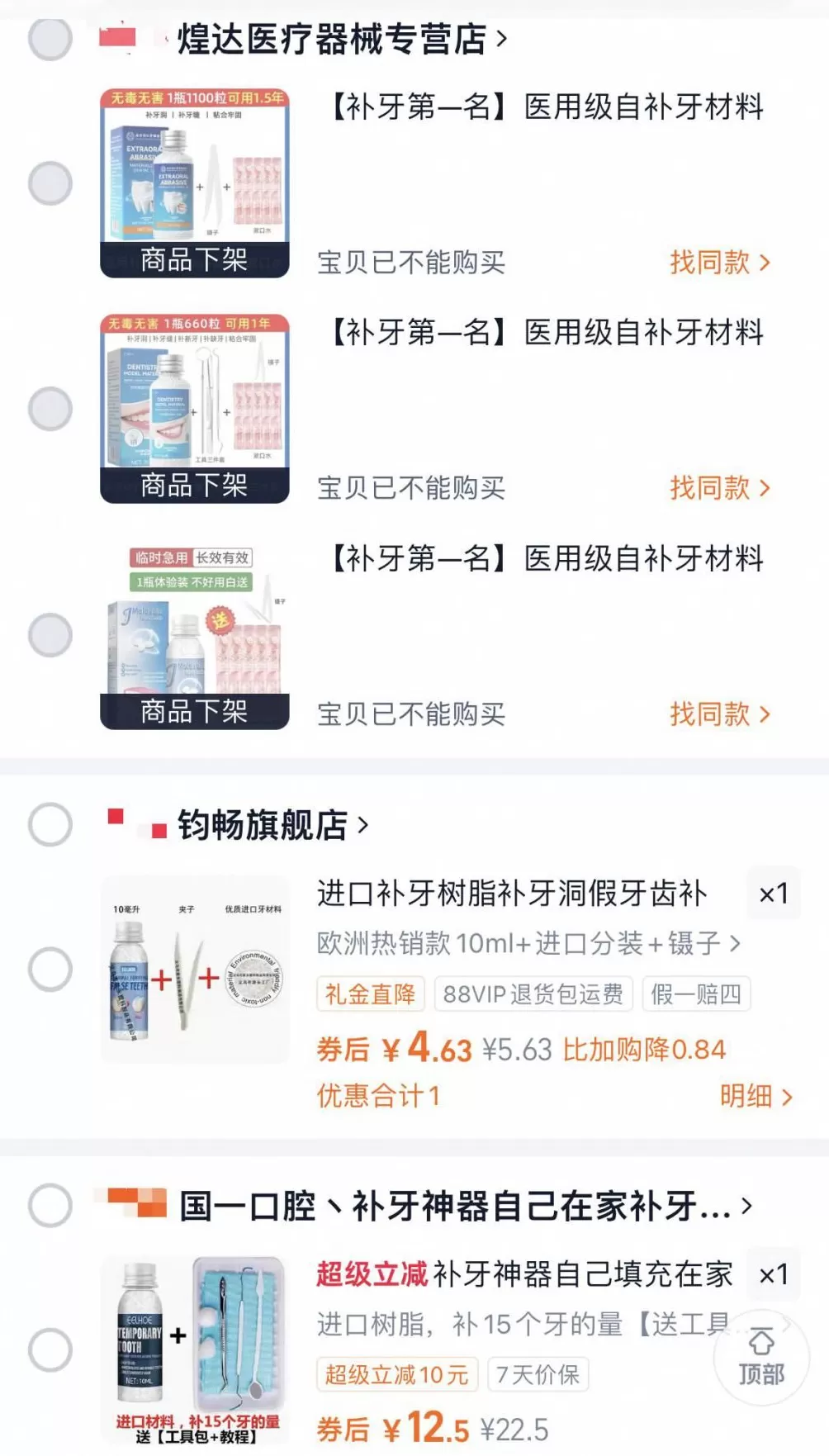Click 找同款 for the first unavailable item

(x=718, y=263)
